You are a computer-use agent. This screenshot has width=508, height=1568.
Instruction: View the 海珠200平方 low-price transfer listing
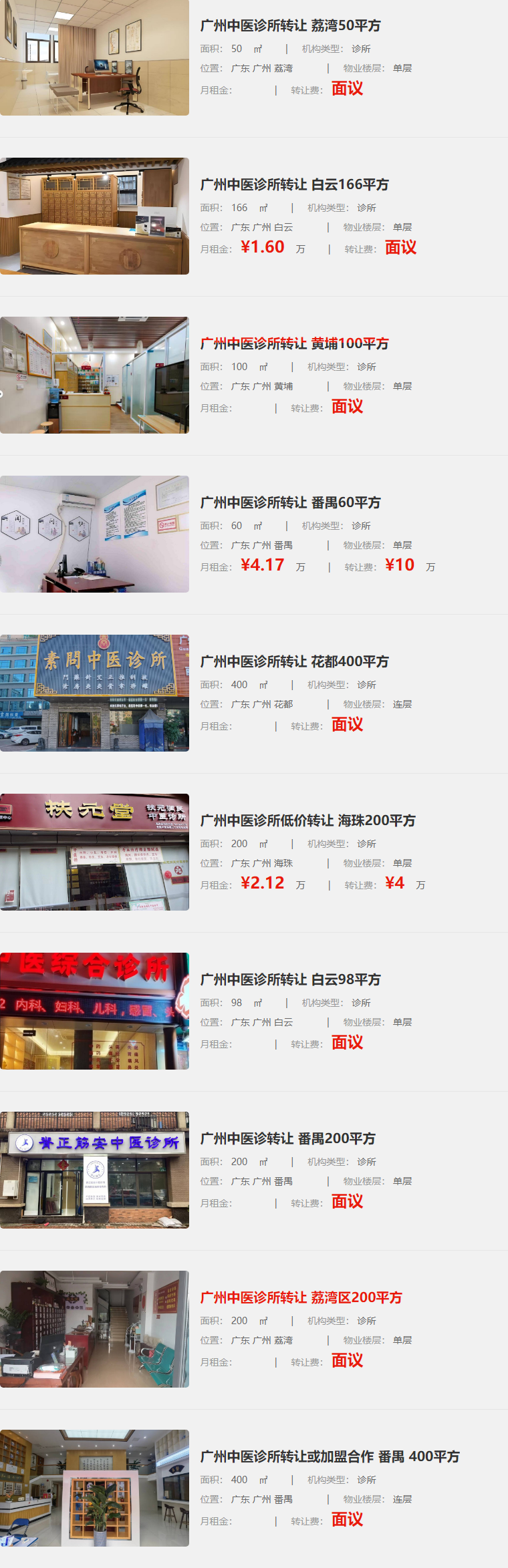tap(307, 820)
